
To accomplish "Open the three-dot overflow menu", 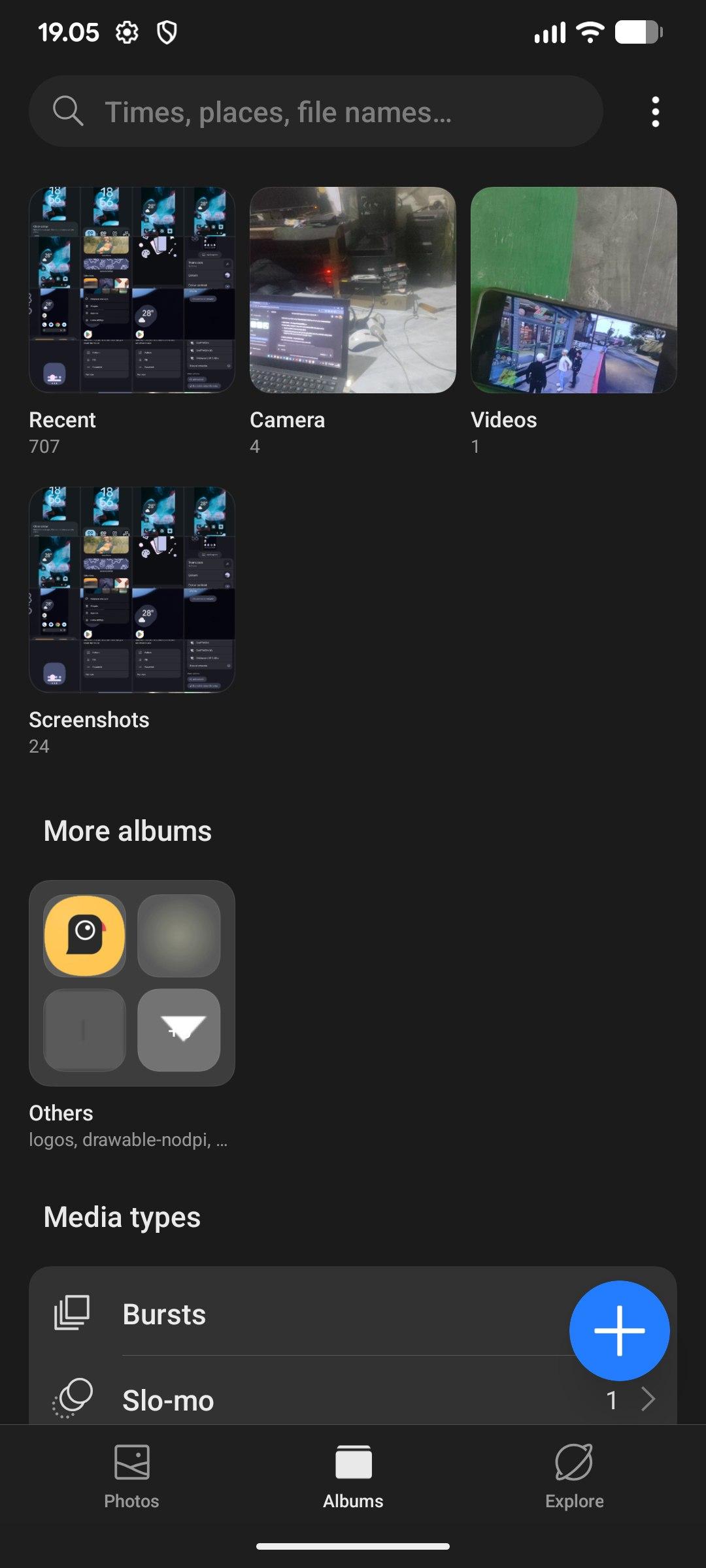I will [x=655, y=112].
